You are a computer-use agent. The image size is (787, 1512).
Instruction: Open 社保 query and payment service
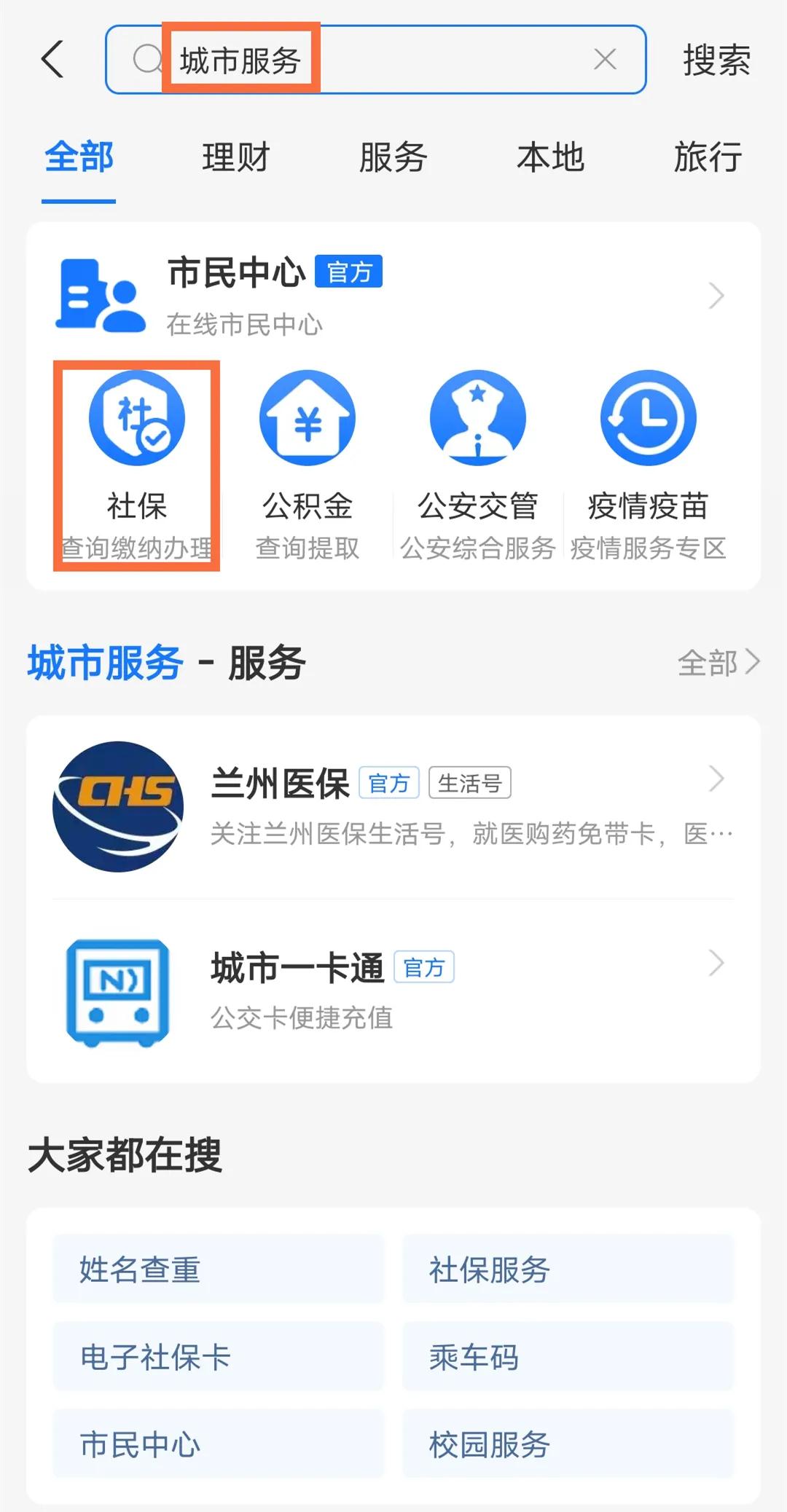pos(137,466)
